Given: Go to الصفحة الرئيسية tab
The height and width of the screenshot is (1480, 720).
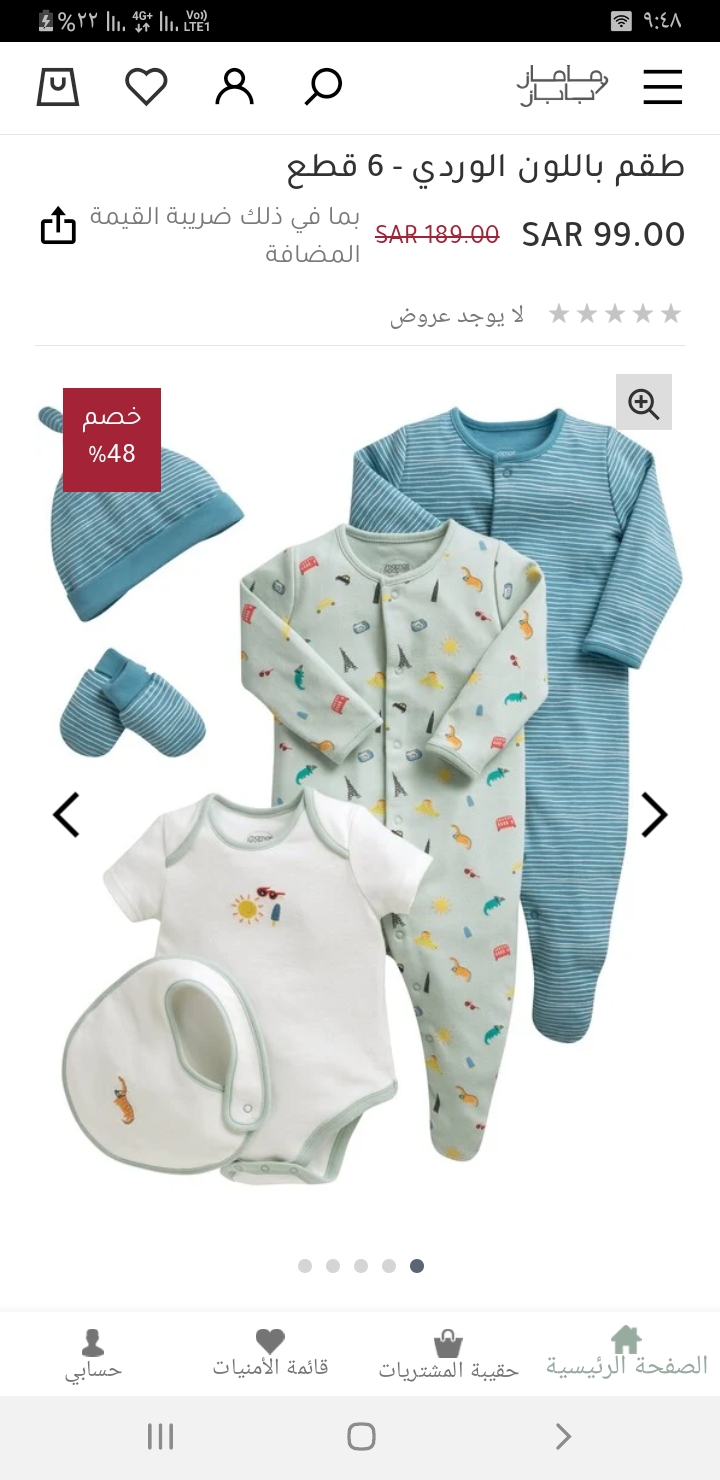Looking at the screenshot, I should tap(627, 1352).
